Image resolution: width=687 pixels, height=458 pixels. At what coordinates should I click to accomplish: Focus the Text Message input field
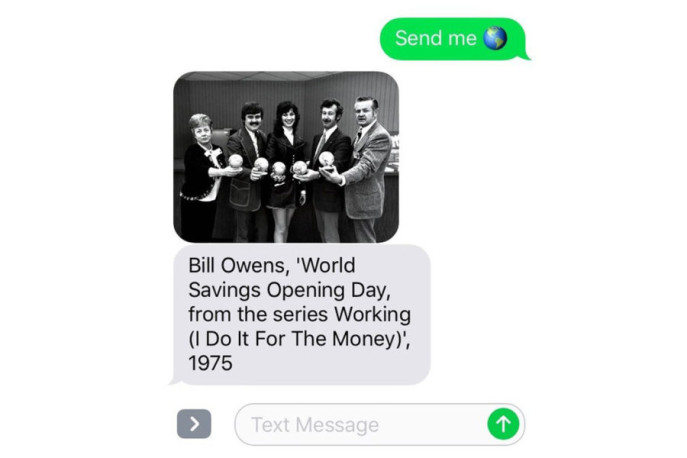pyautogui.click(x=360, y=425)
